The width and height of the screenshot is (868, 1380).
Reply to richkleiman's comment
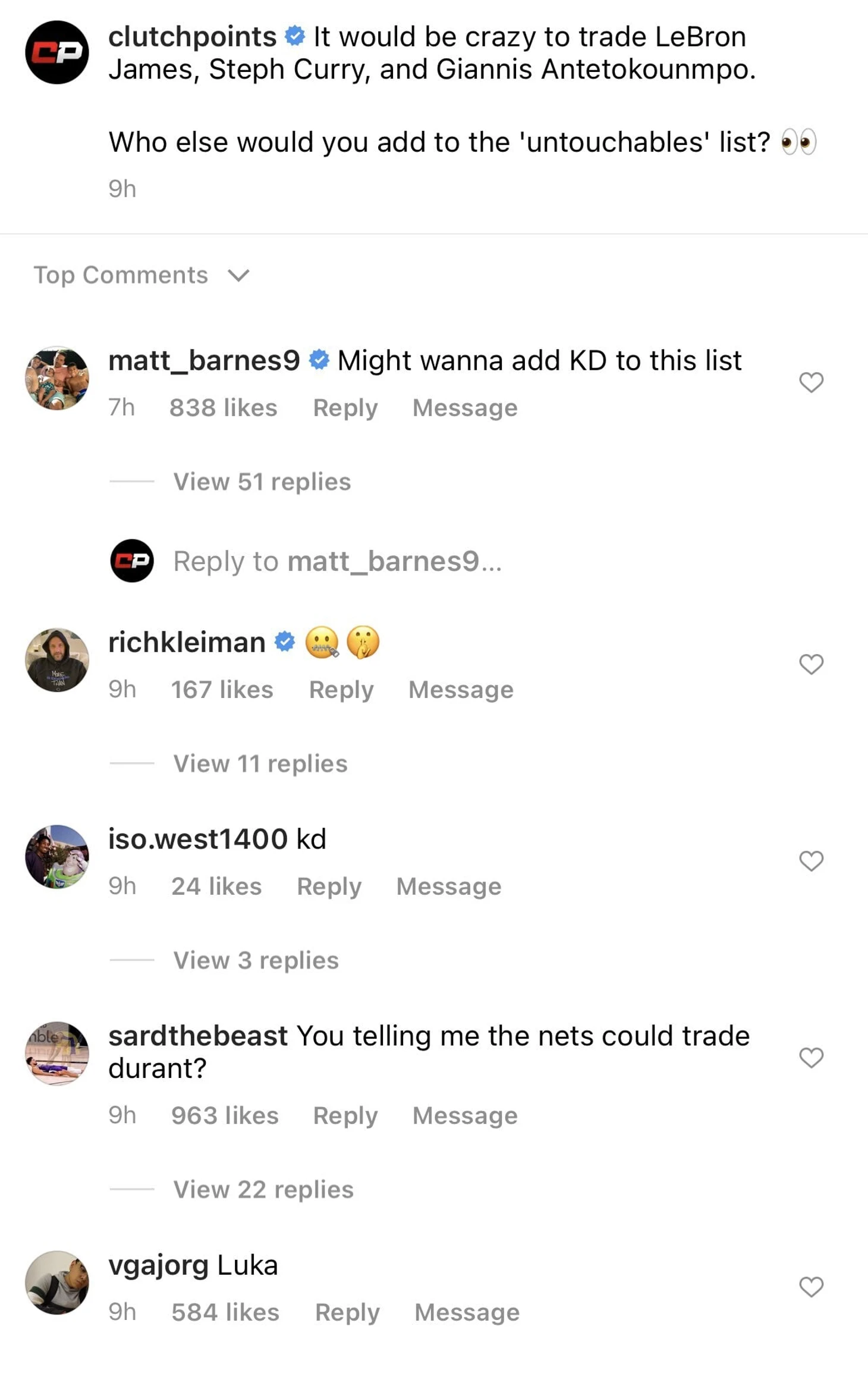click(x=341, y=690)
